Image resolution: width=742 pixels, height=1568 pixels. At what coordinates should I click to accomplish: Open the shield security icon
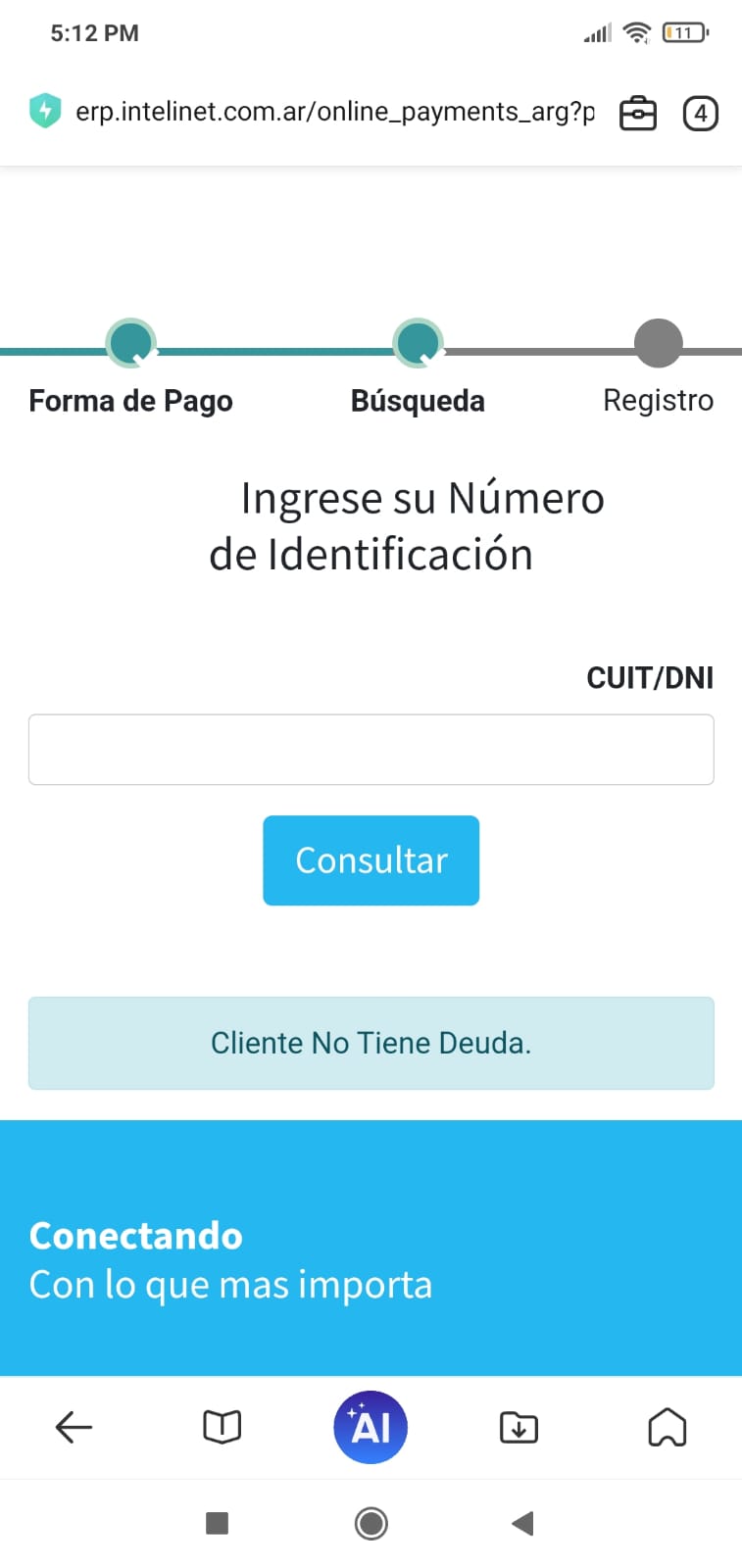point(45,111)
